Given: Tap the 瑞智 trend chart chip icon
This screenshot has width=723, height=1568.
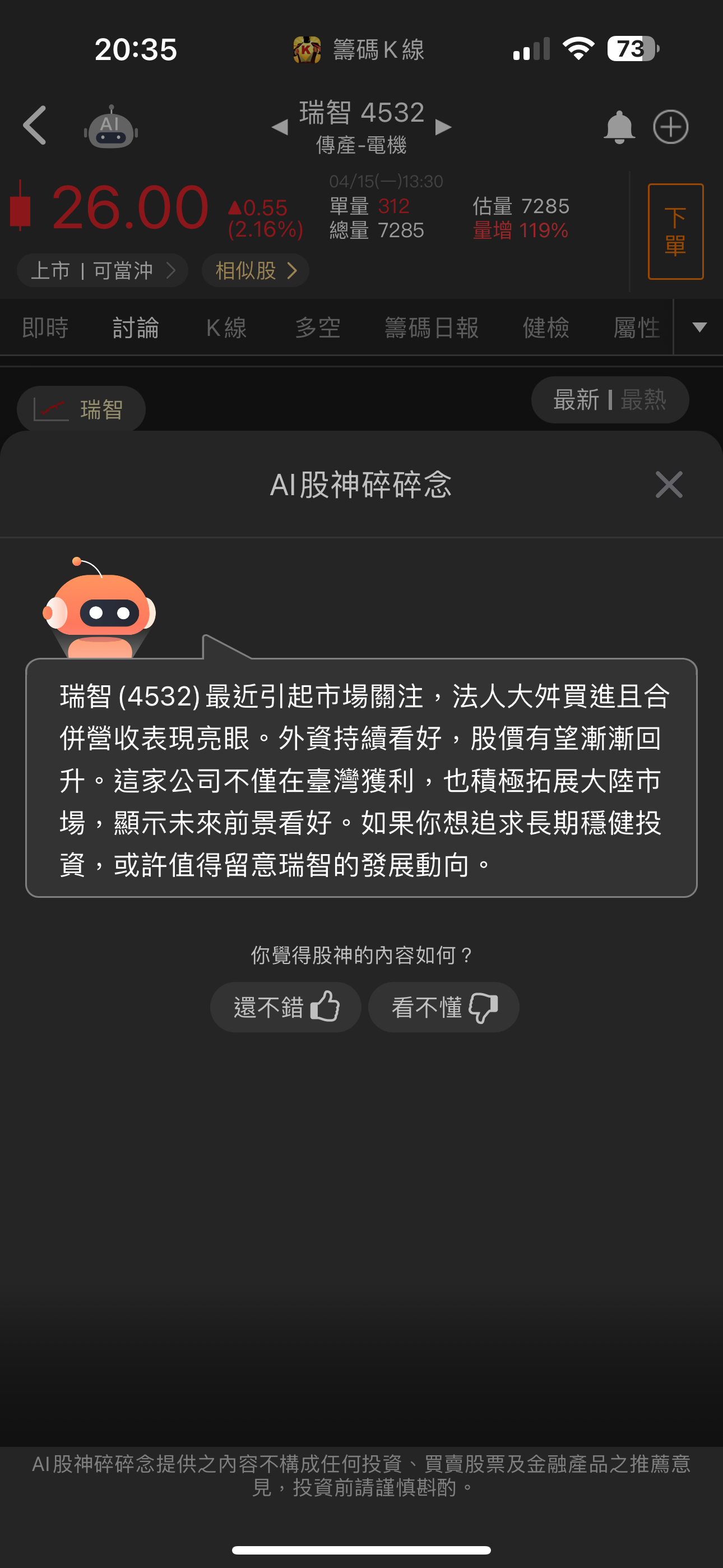Looking at the screenshot, I should coord(51,408).
